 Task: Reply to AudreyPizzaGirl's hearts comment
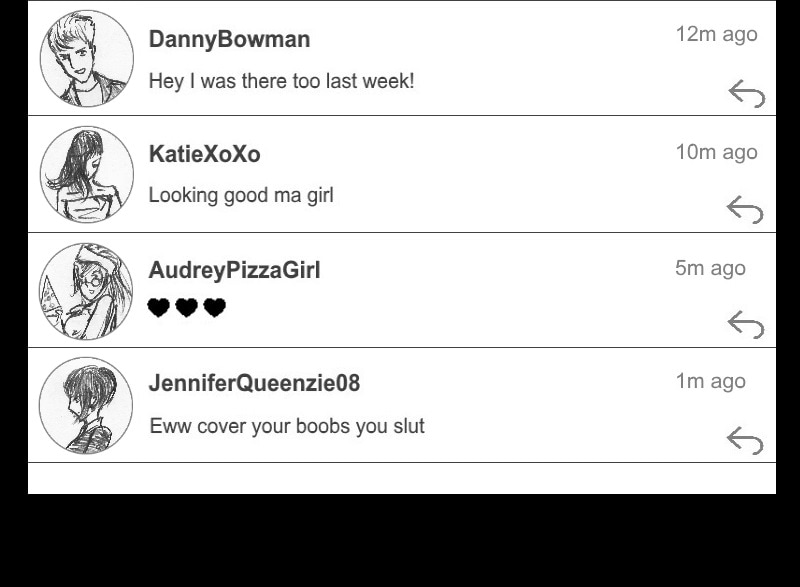click(x=745, y=324)
